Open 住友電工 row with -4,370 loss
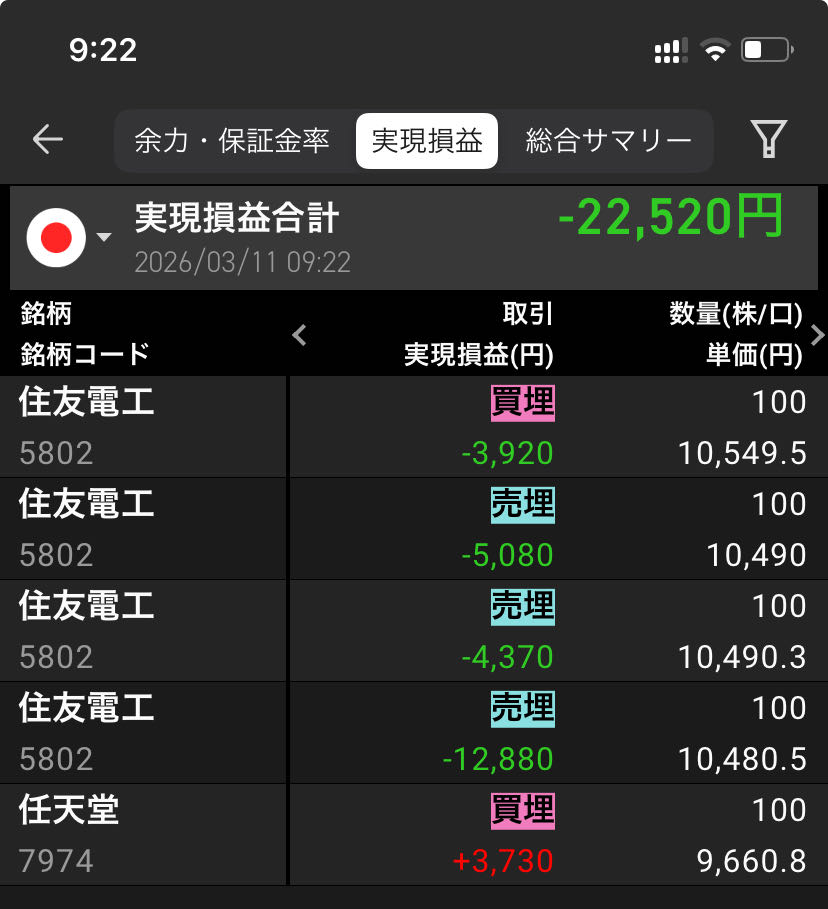The width and height of the screenshot is (828, 909). (x=414, y=631)
